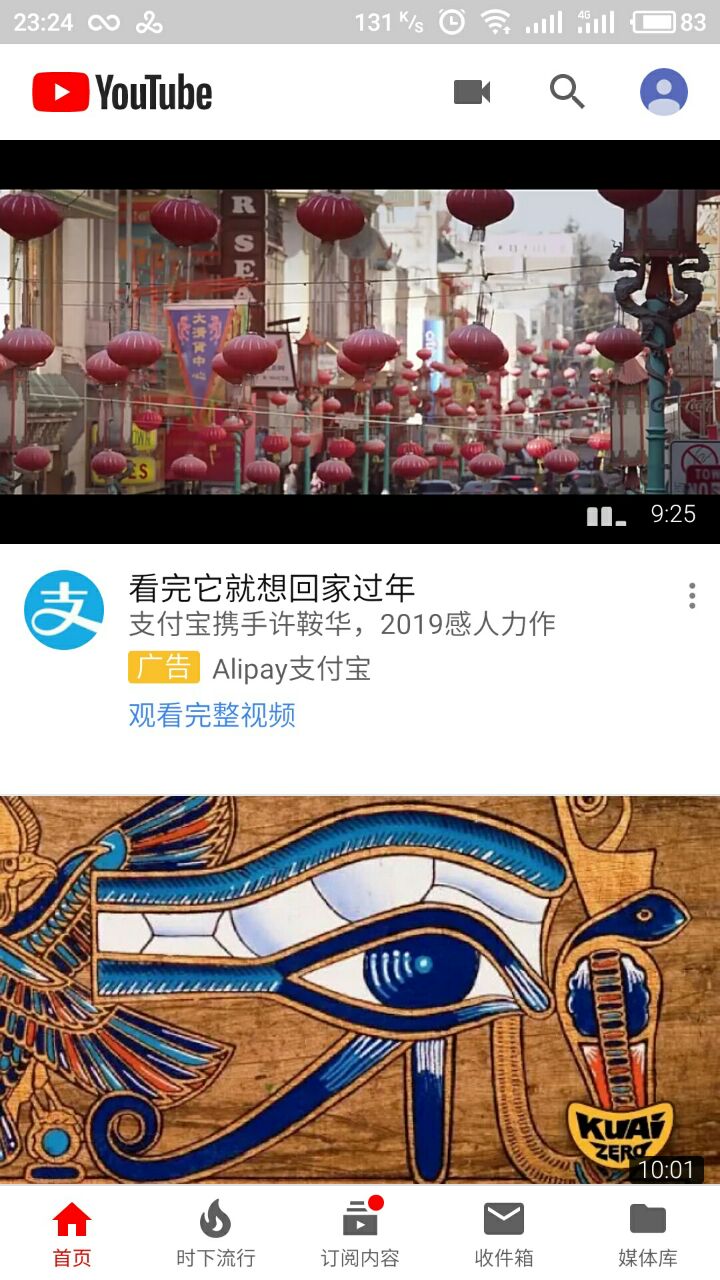Open the 收件箱 tab

pyautogui.click(x=504, y=1234)
